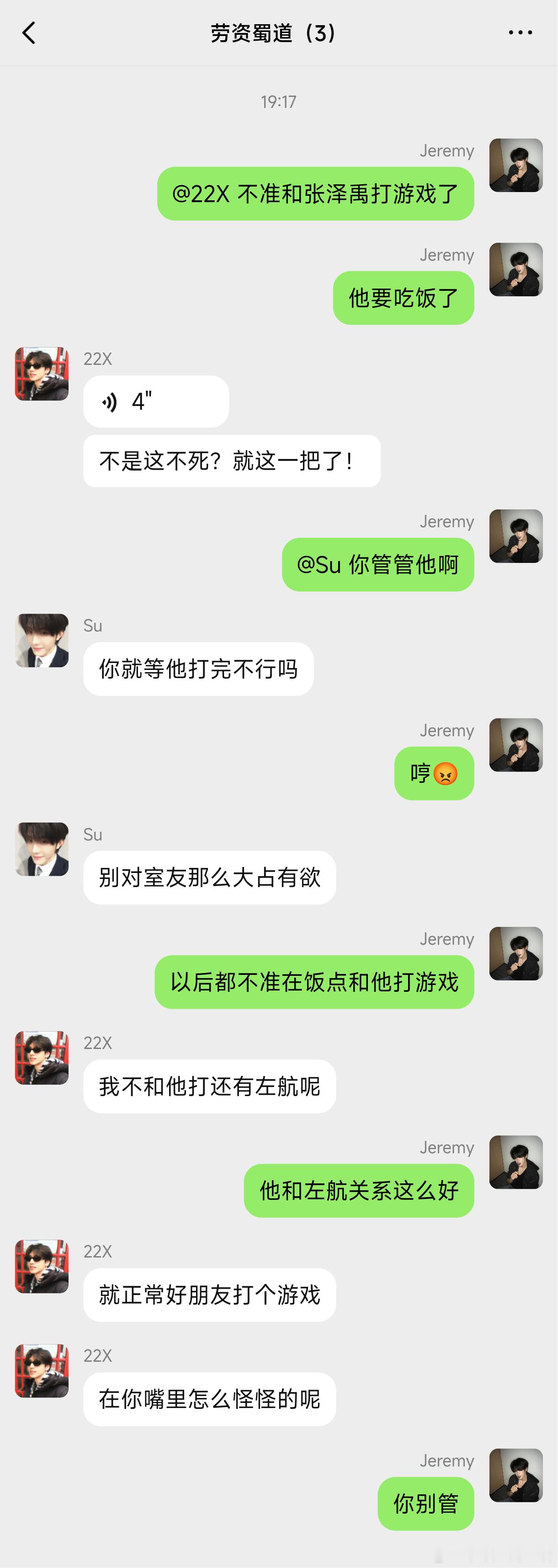Open Su's avatar beside 你就等他打完不行吗
This screenshot has width=558, height=1568.
(x=42, y=640)
